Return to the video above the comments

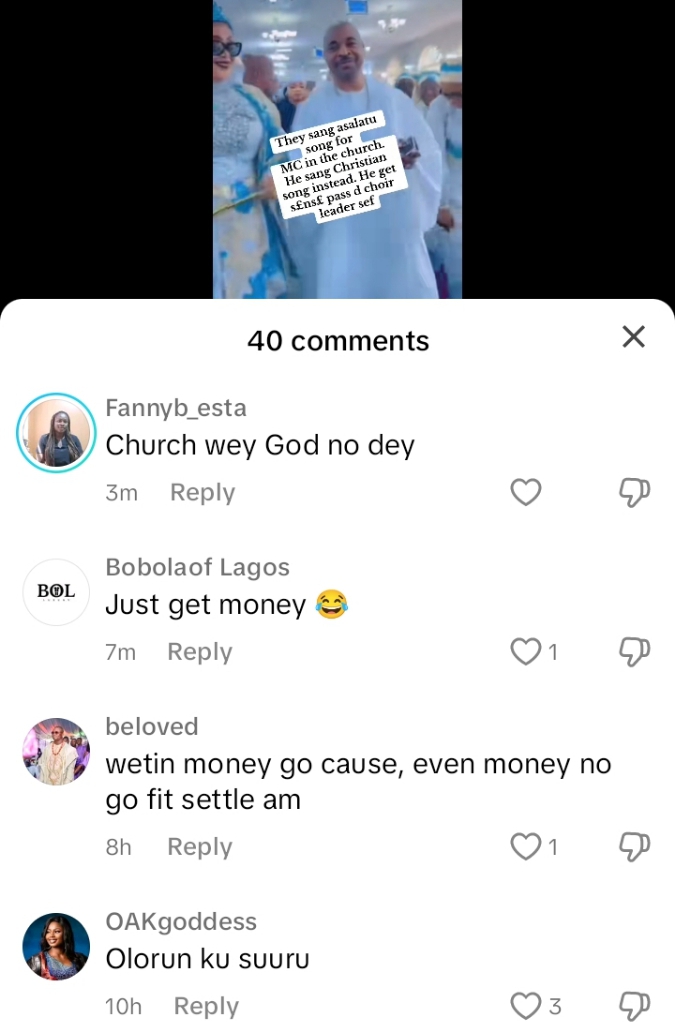pos(337,150)
